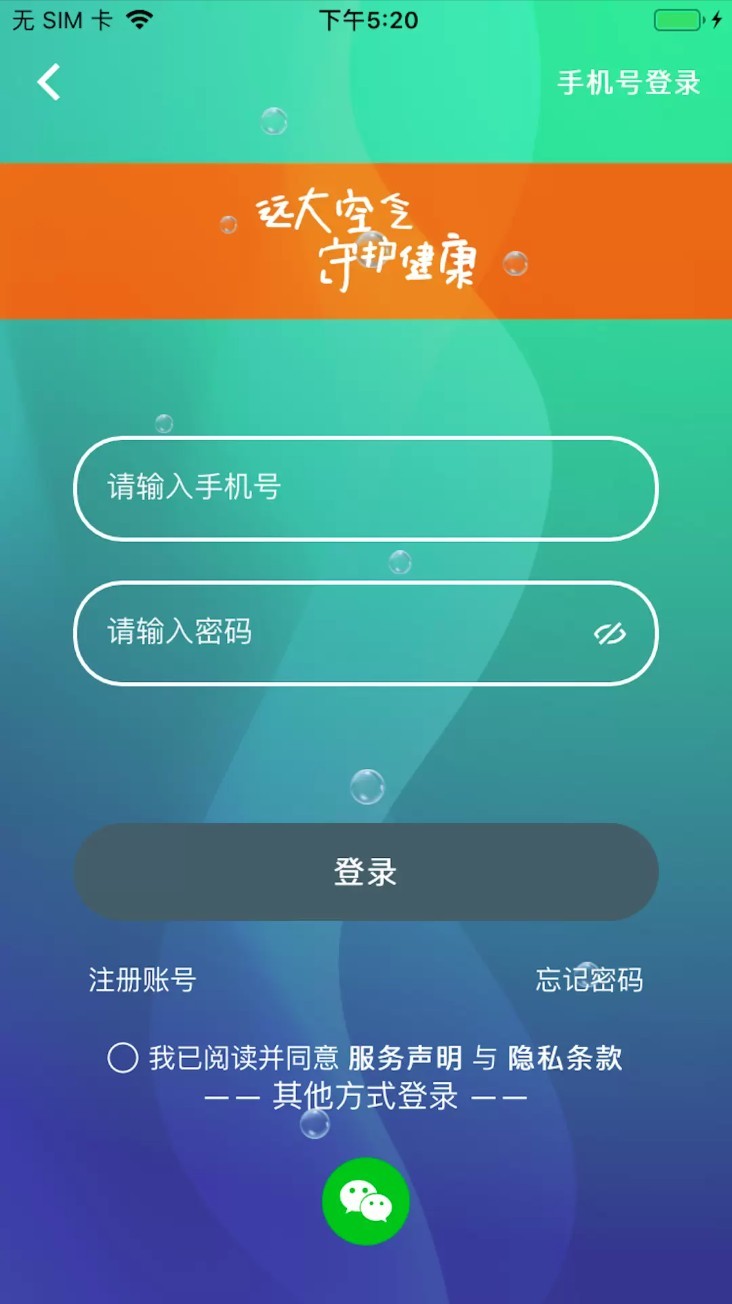
Task: View the 服务声明 service statement
Action: click(x=404, y=1057)
